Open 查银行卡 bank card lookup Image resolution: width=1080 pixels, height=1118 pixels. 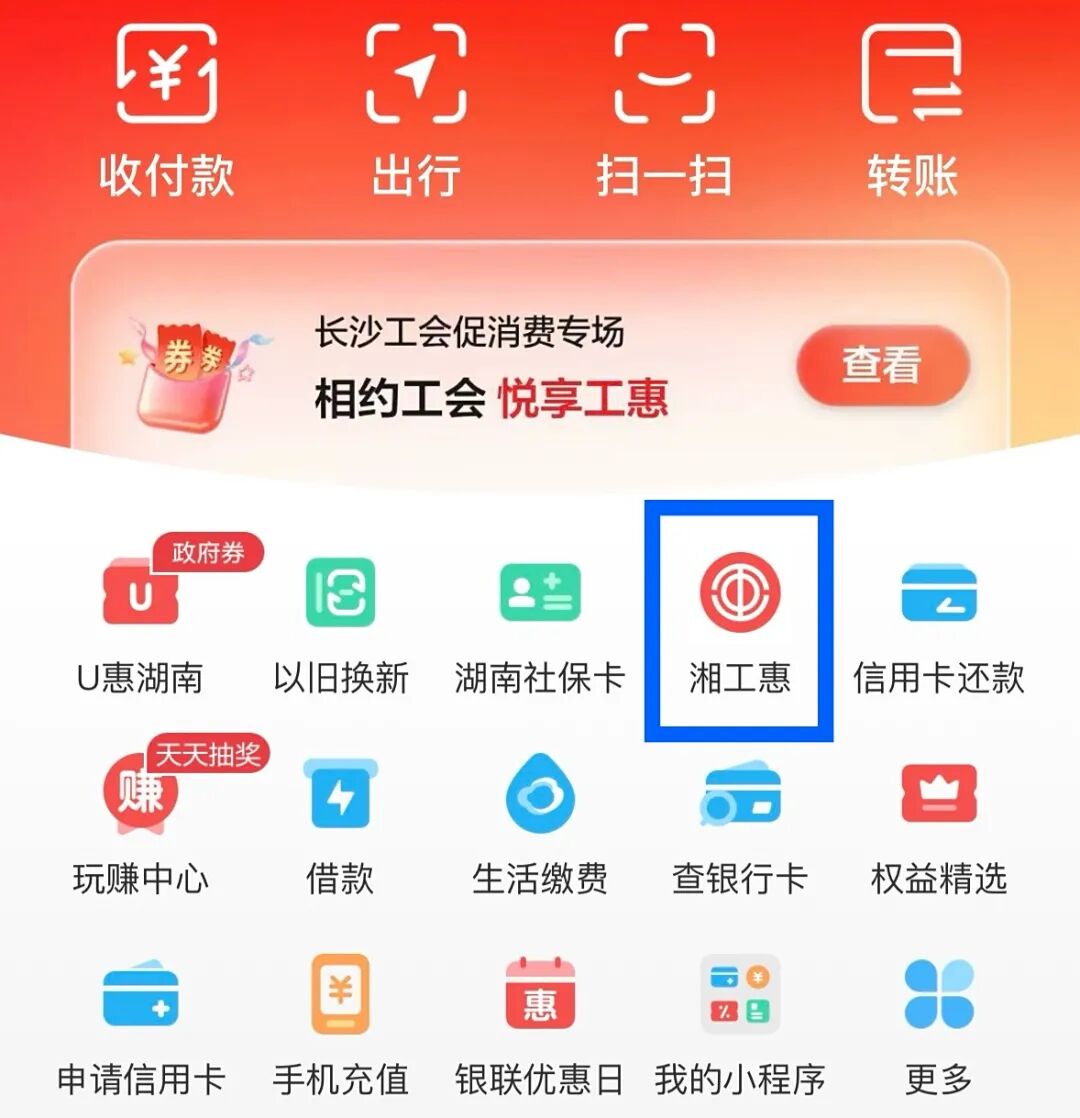(740, 815)
